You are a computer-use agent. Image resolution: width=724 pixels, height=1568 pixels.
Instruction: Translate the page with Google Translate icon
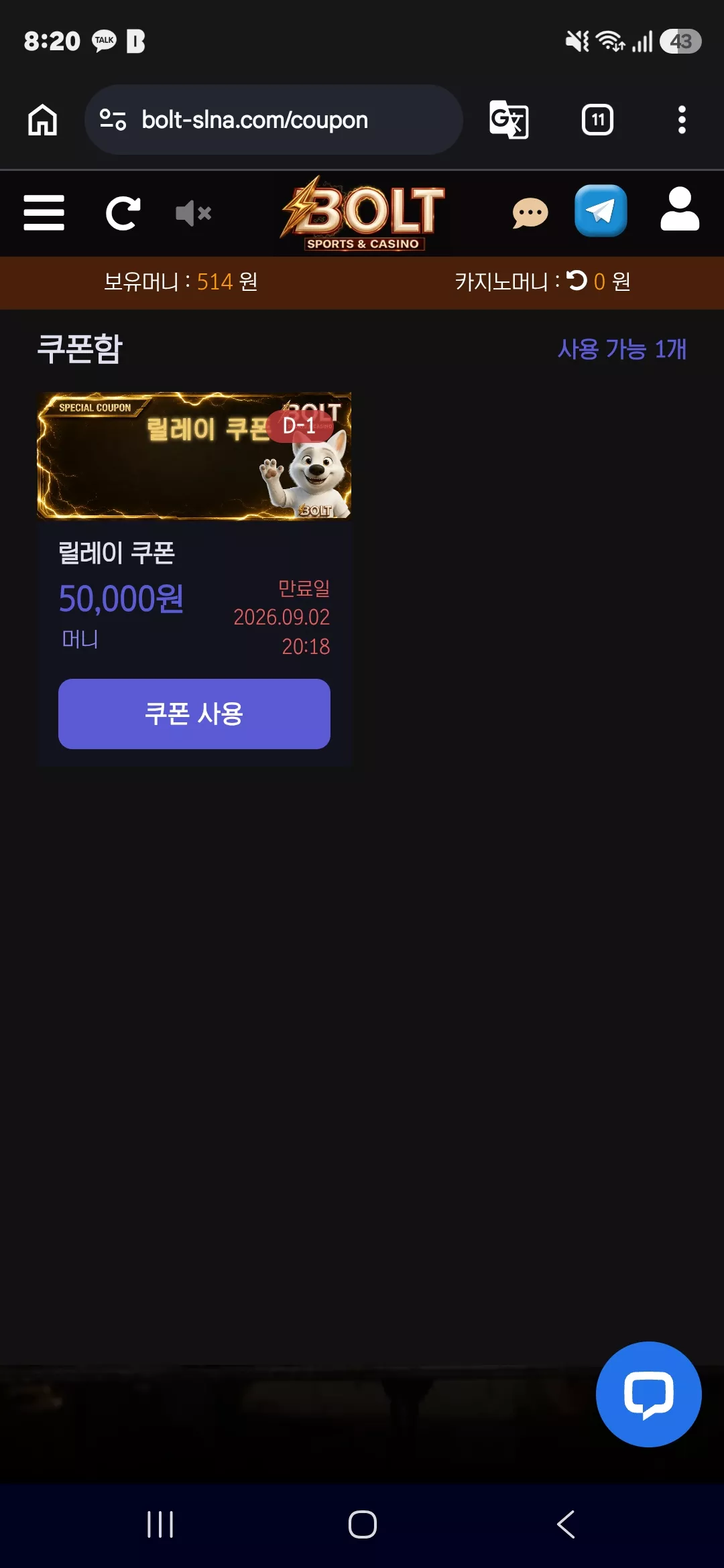click(509, 120)
